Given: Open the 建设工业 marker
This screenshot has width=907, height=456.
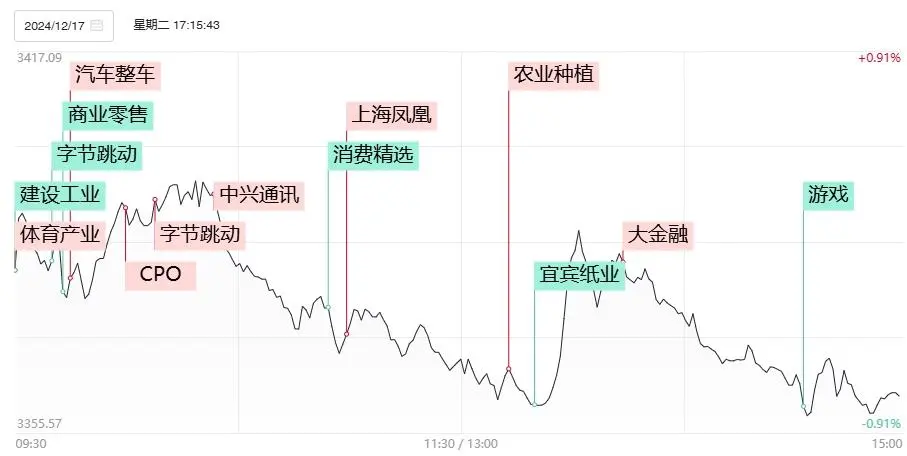Looking at the screenshot, I should pos(61,195).
